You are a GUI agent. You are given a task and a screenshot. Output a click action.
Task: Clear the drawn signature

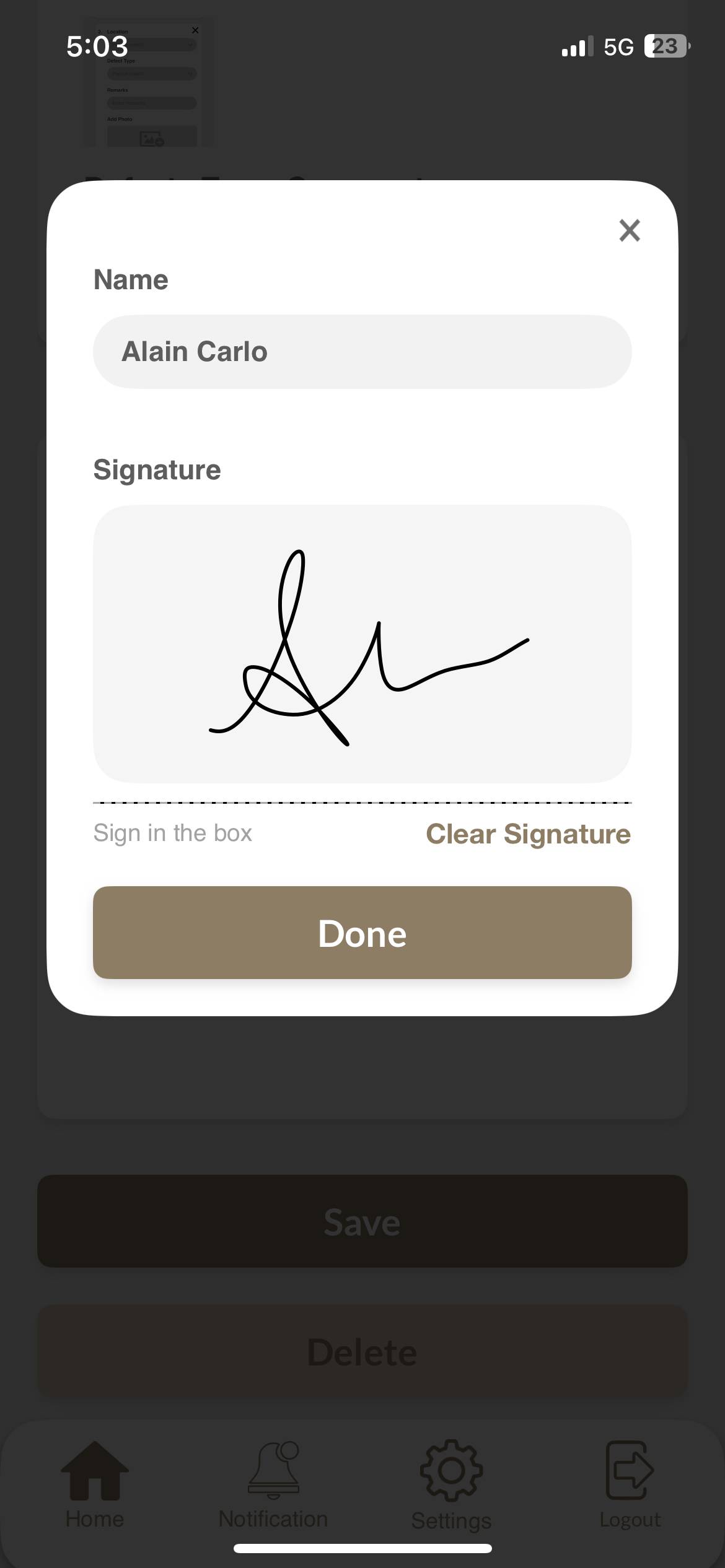coord(528,834)
